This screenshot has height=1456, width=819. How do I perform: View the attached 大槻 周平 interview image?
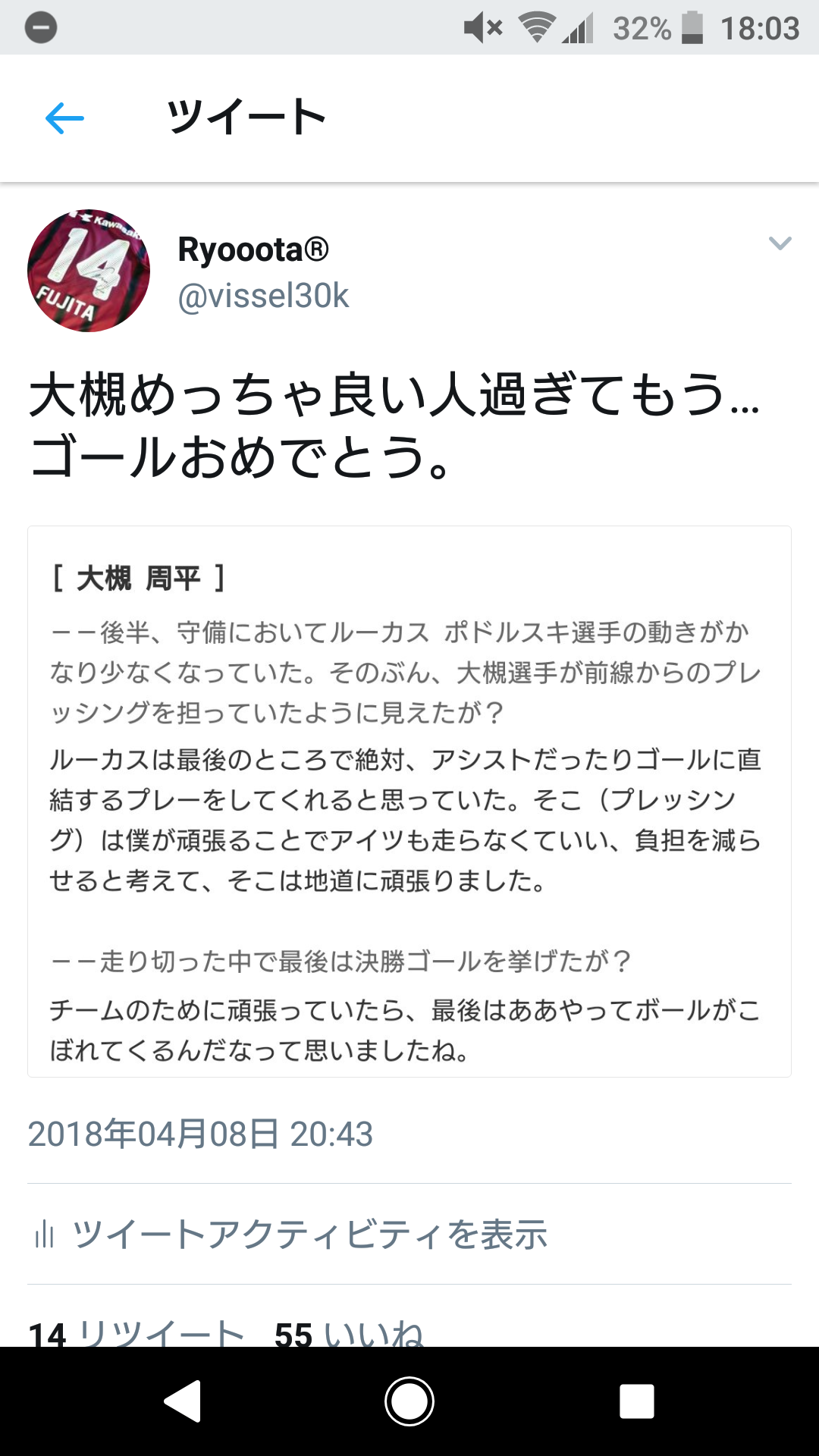409,801
